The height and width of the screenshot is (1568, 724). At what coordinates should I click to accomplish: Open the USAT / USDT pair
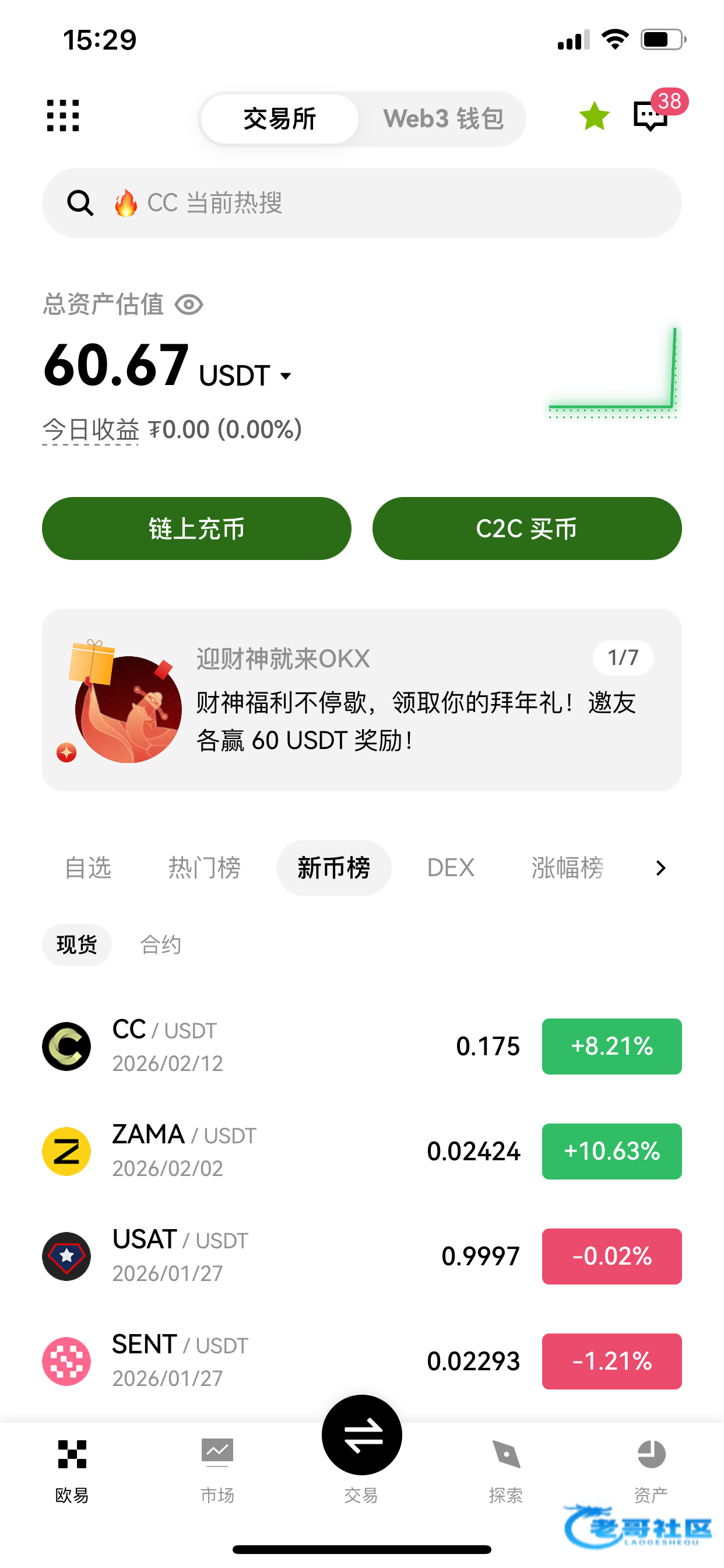[x=361, y=1256]
